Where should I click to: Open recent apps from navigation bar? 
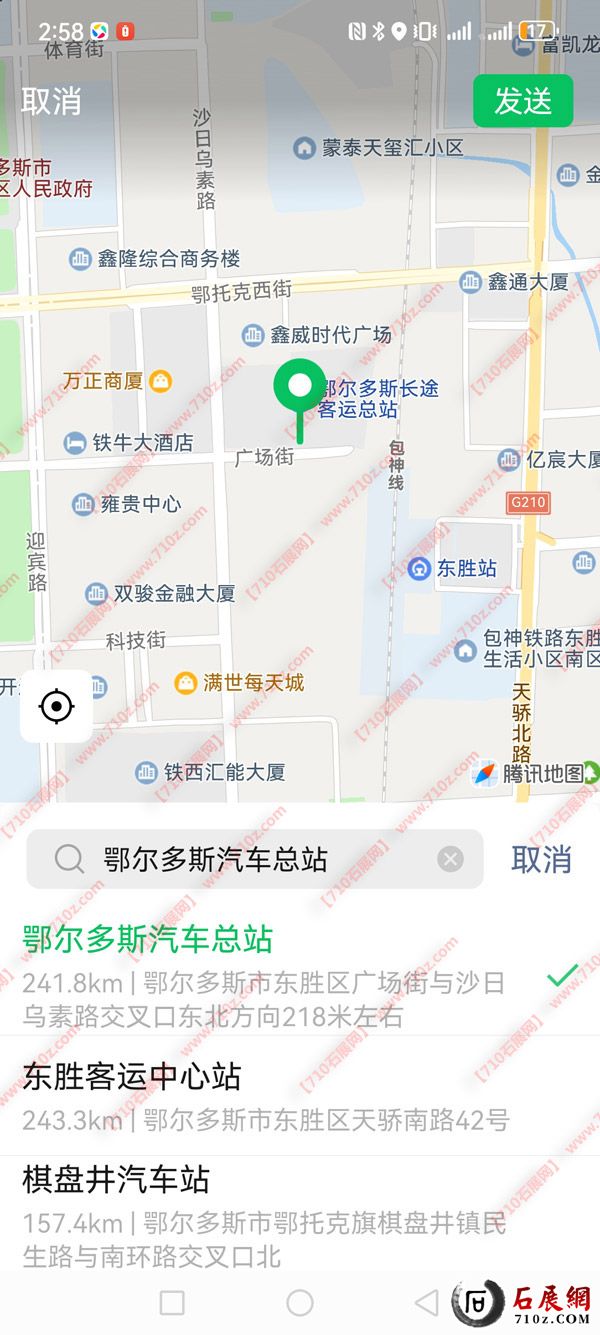pos(172,1302)
